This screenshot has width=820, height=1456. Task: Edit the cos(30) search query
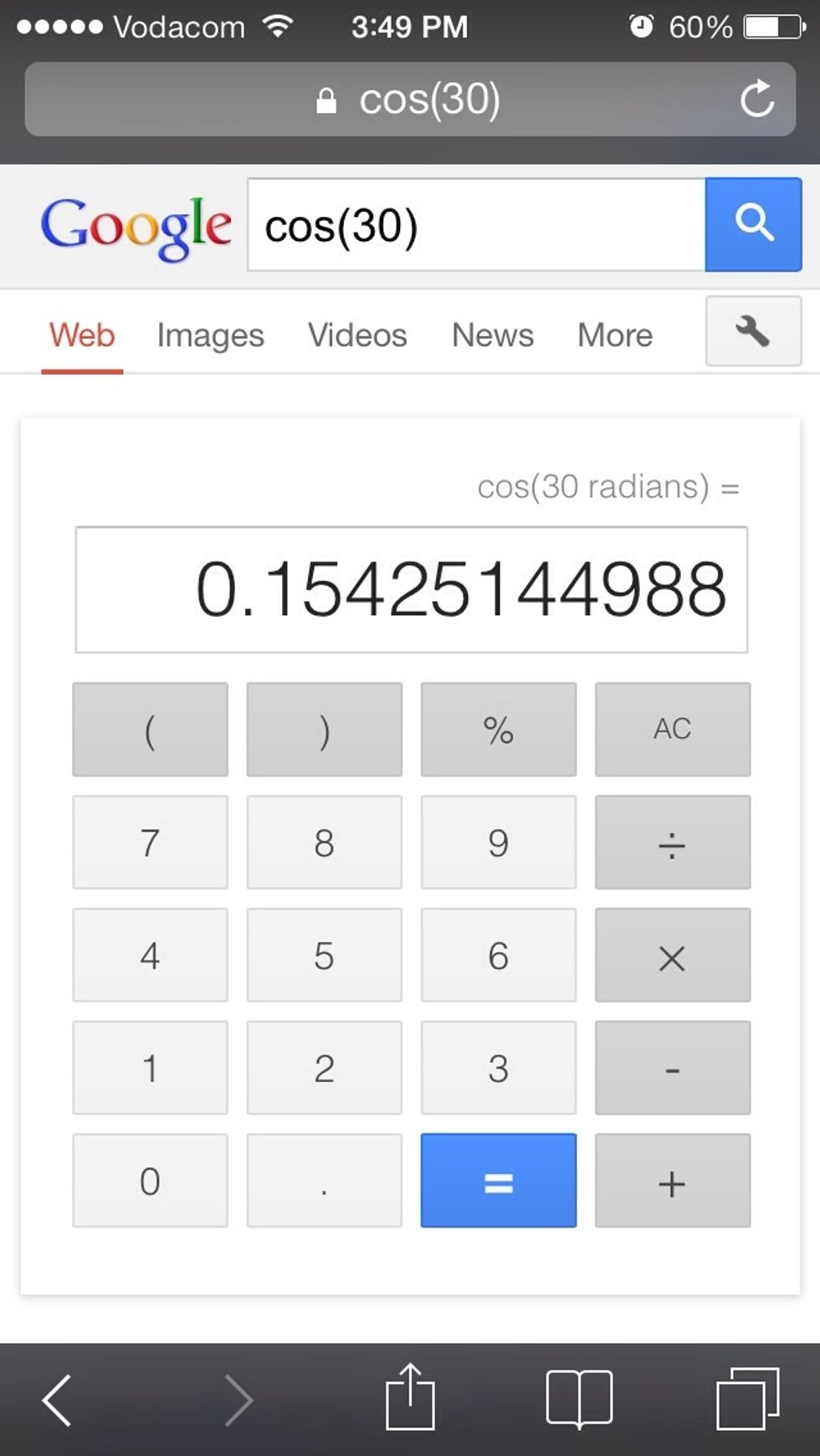coord(475,225)
